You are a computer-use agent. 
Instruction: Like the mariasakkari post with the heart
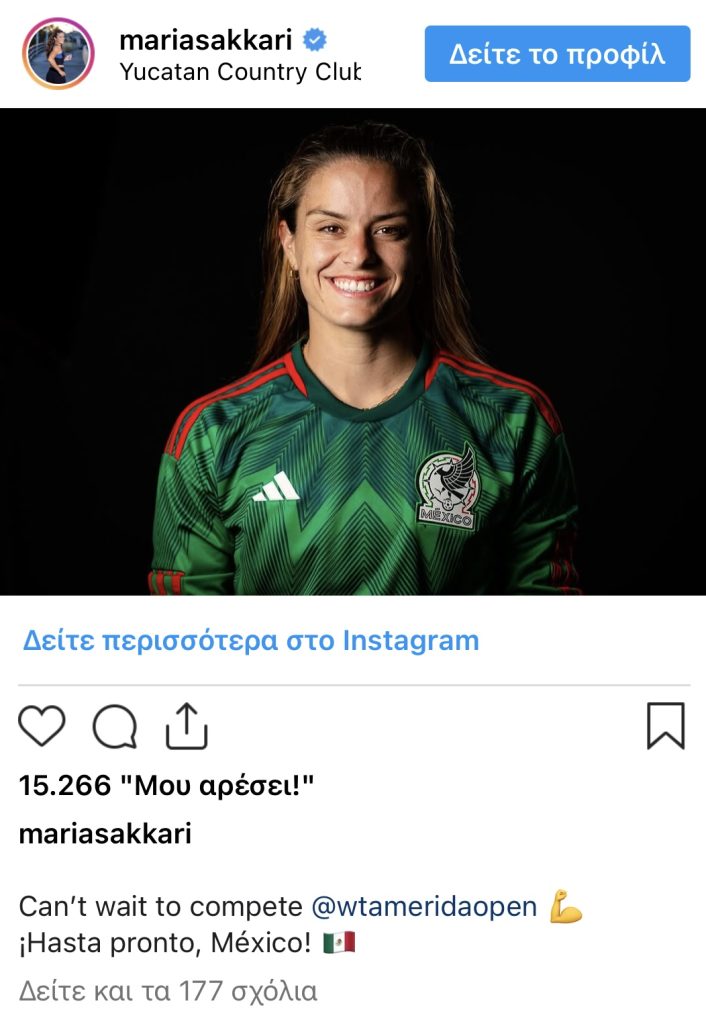click(42, 726)
